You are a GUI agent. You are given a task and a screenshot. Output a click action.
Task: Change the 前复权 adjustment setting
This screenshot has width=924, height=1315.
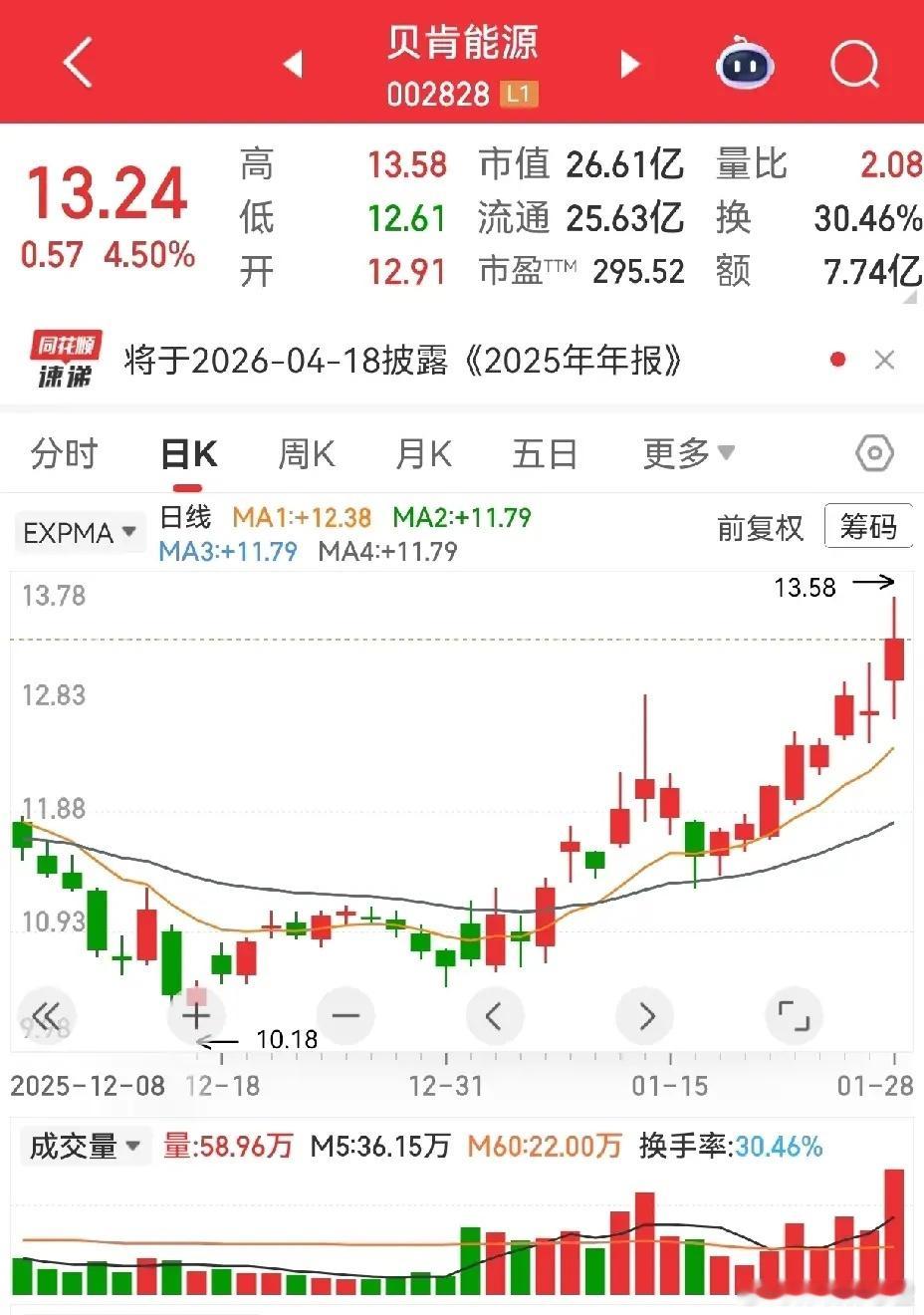click(760, 528)
